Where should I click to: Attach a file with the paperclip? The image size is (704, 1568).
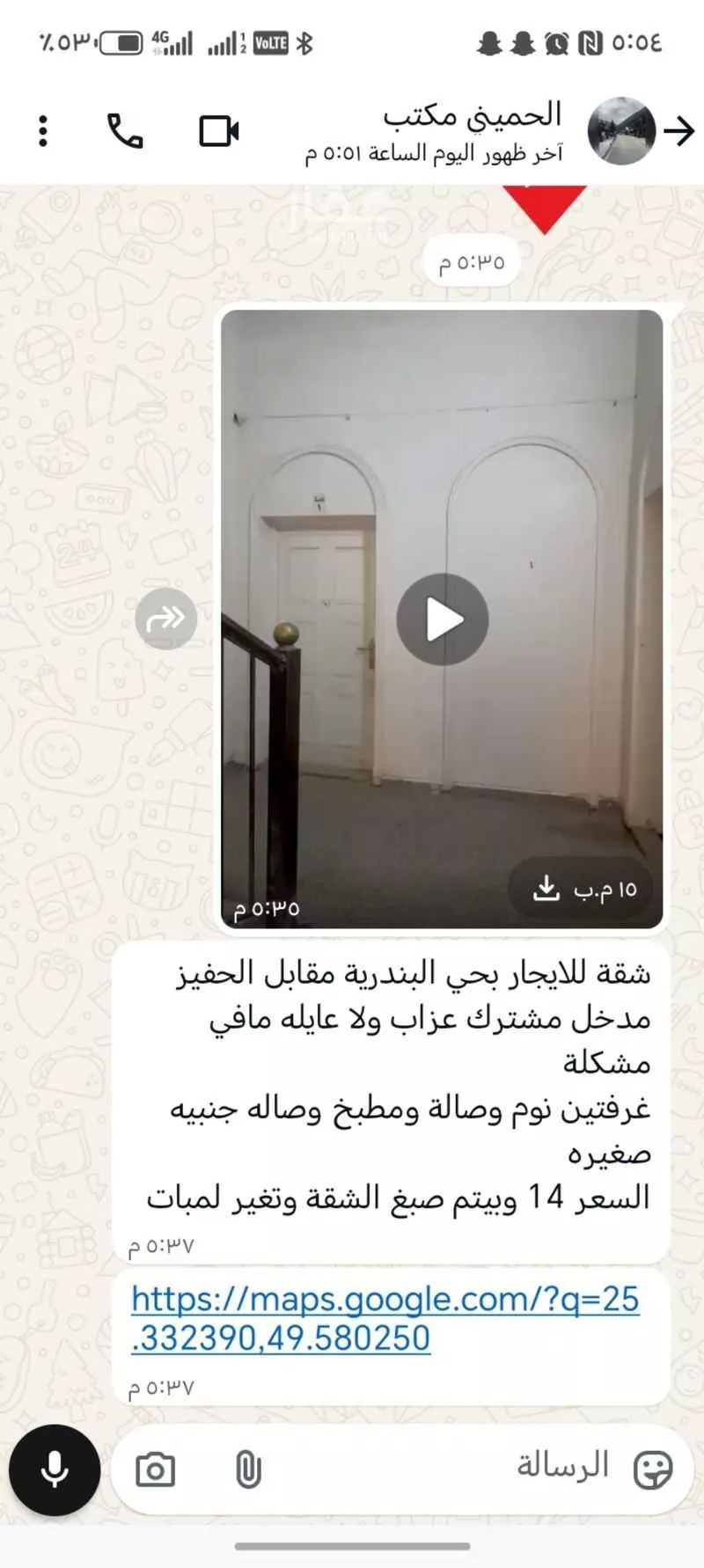248,1470
